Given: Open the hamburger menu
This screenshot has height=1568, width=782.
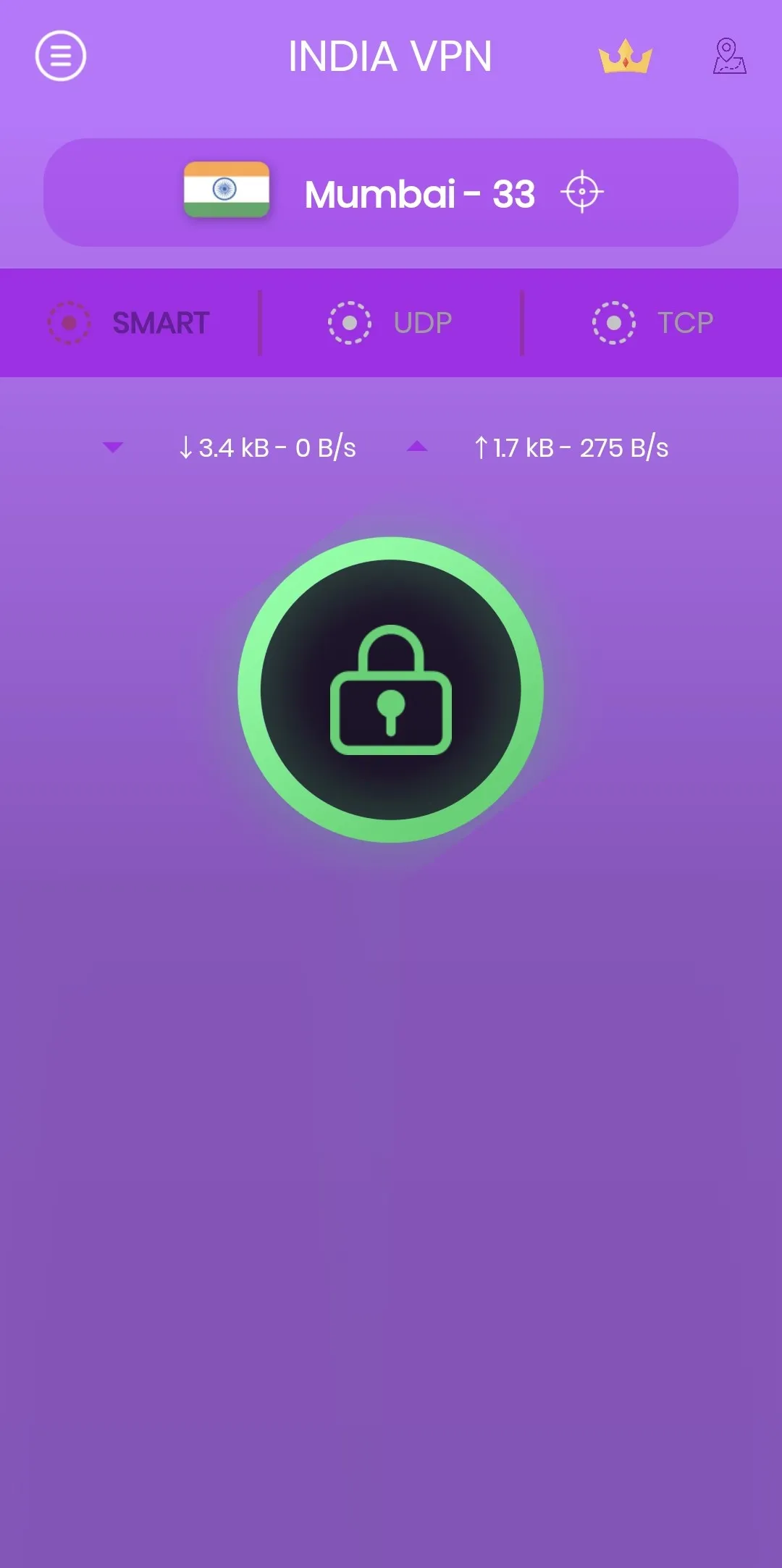Looking at the screenshot, I should point(61,56).
